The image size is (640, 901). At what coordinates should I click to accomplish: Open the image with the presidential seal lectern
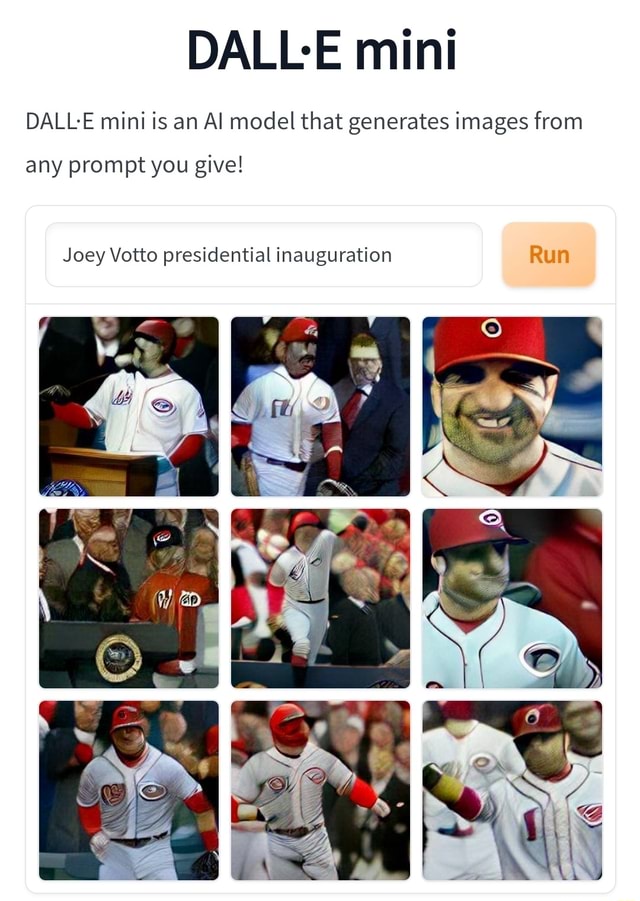129,598
